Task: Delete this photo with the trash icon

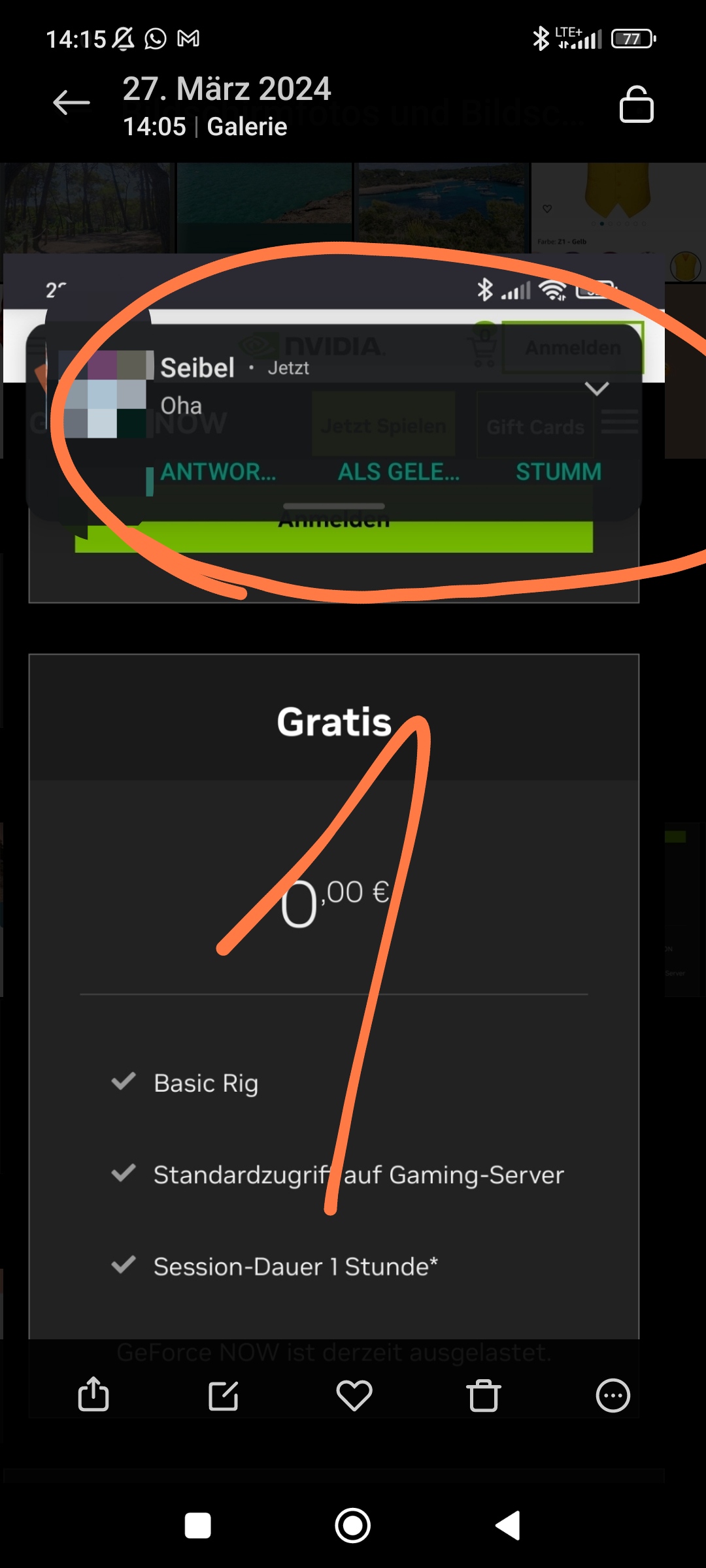Action: 484,1395
